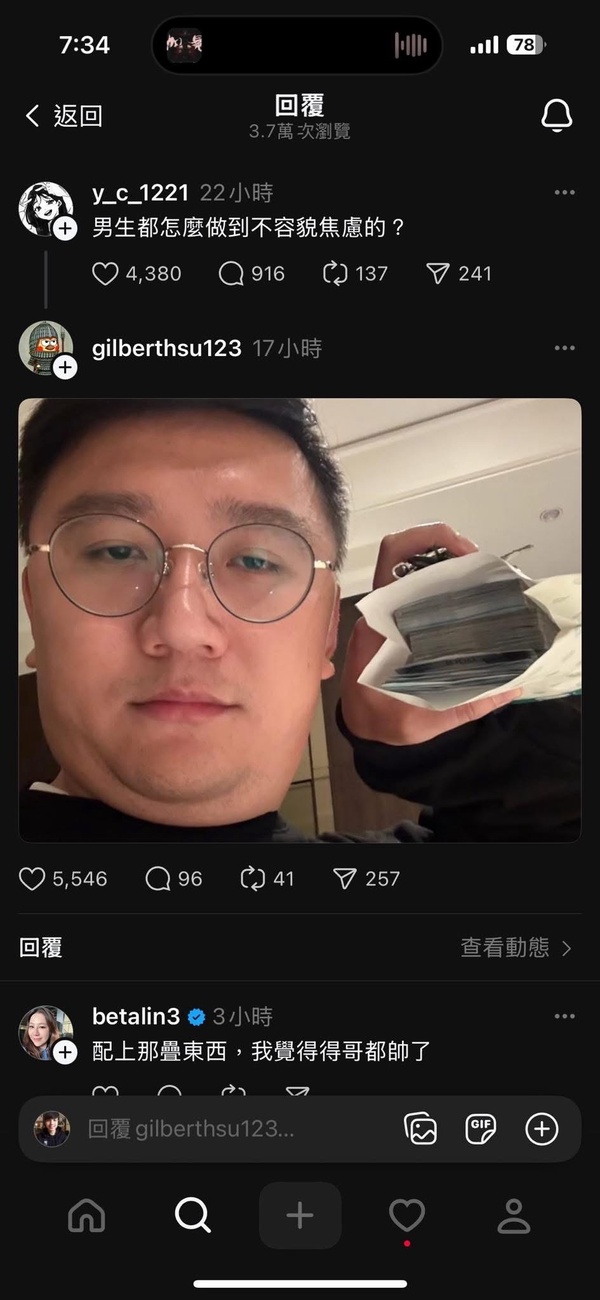Image resolution: width=600 pixels, height=1300 pixels.
Task: Open 查看動態 activity view
Action: pos(516,947)
